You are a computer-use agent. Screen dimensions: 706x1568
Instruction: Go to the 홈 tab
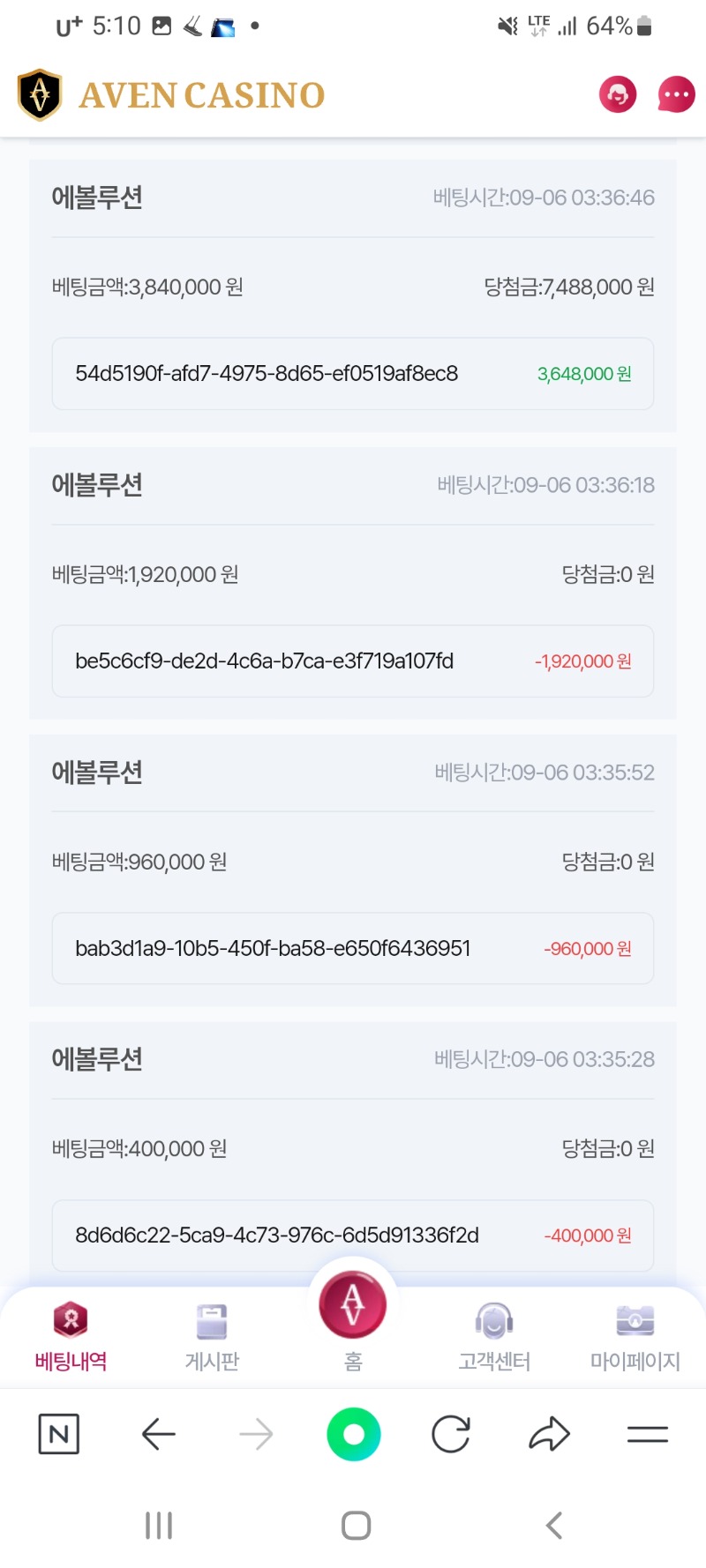[353, 1320]
